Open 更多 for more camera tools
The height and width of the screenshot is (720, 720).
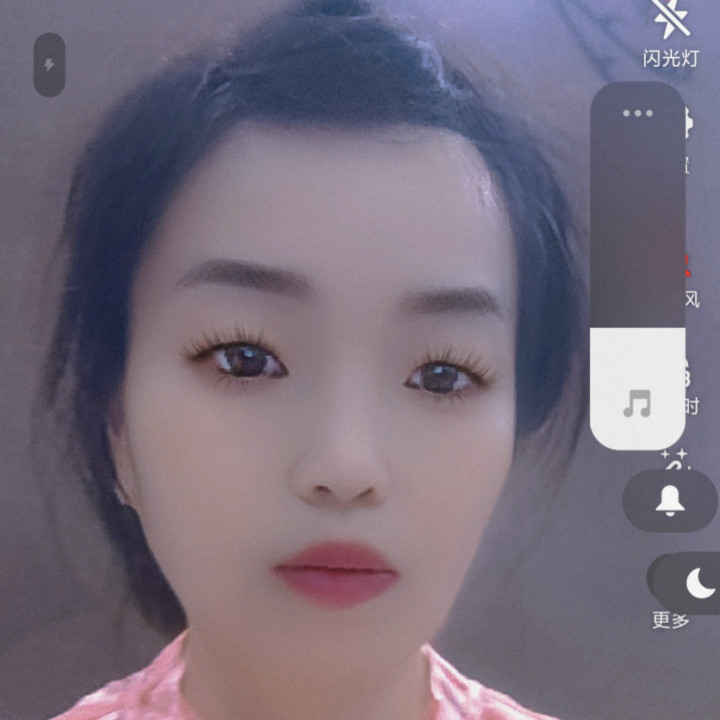click(670, 620)
